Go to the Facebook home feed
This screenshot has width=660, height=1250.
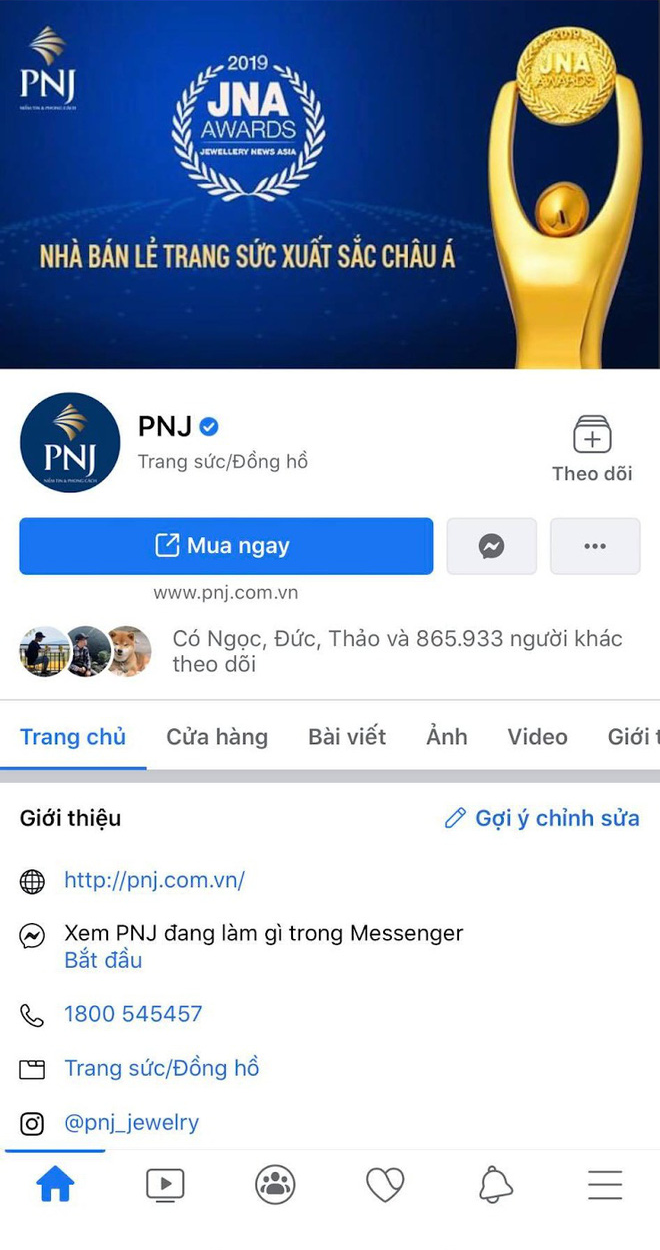point(55,1185)
